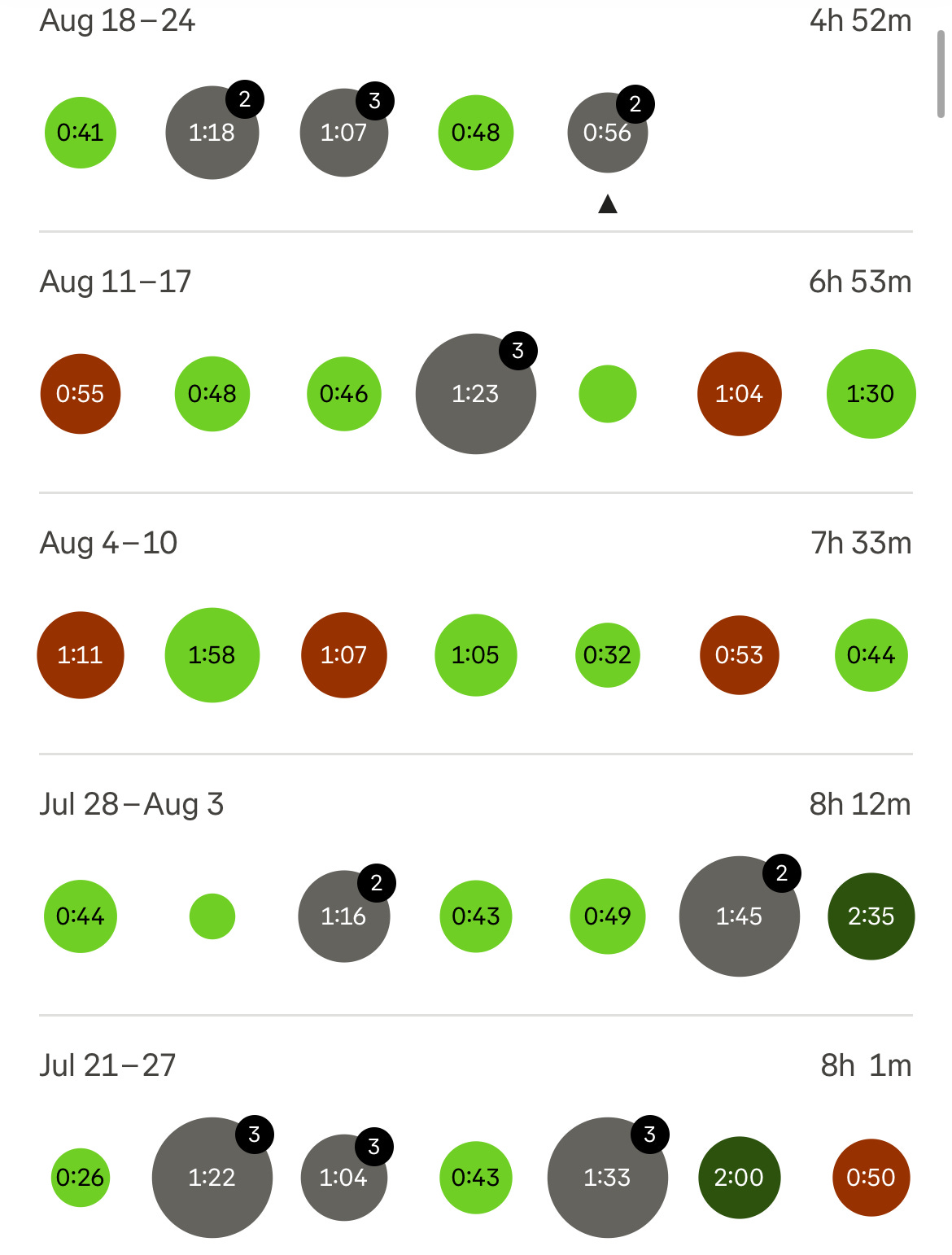Open the 0:55 activity in Aug 11–17

(x=81, y=394)
